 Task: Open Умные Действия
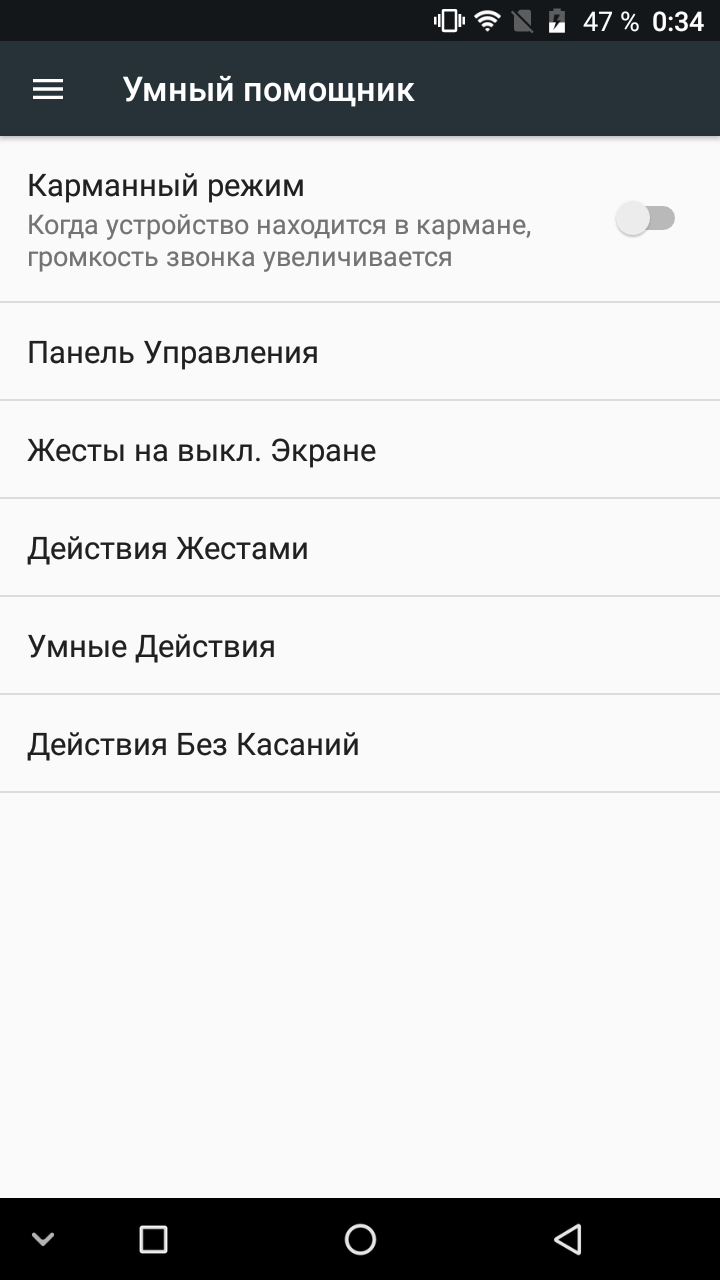[x=360, y=646]
